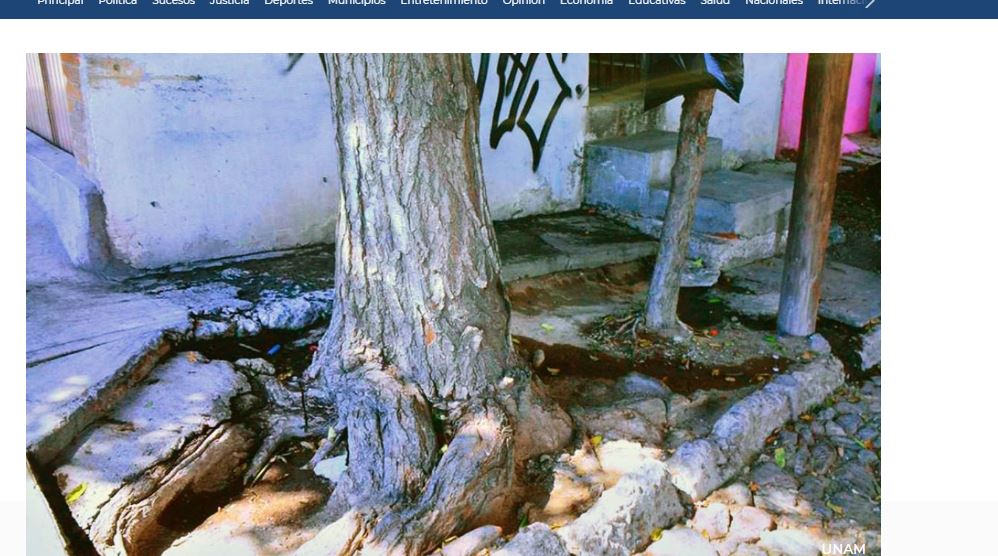Select the Municipios section
The height and width of the screenshot is (556, 998).
point(356,3)
